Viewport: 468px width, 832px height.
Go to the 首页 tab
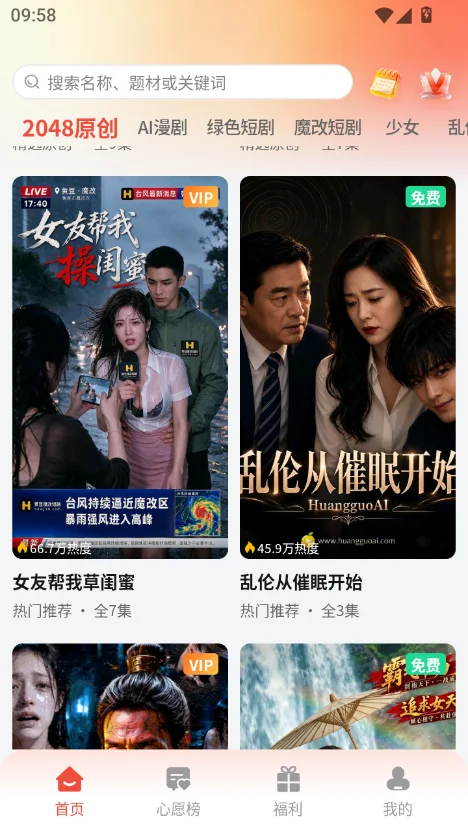[x=70, y=791]
